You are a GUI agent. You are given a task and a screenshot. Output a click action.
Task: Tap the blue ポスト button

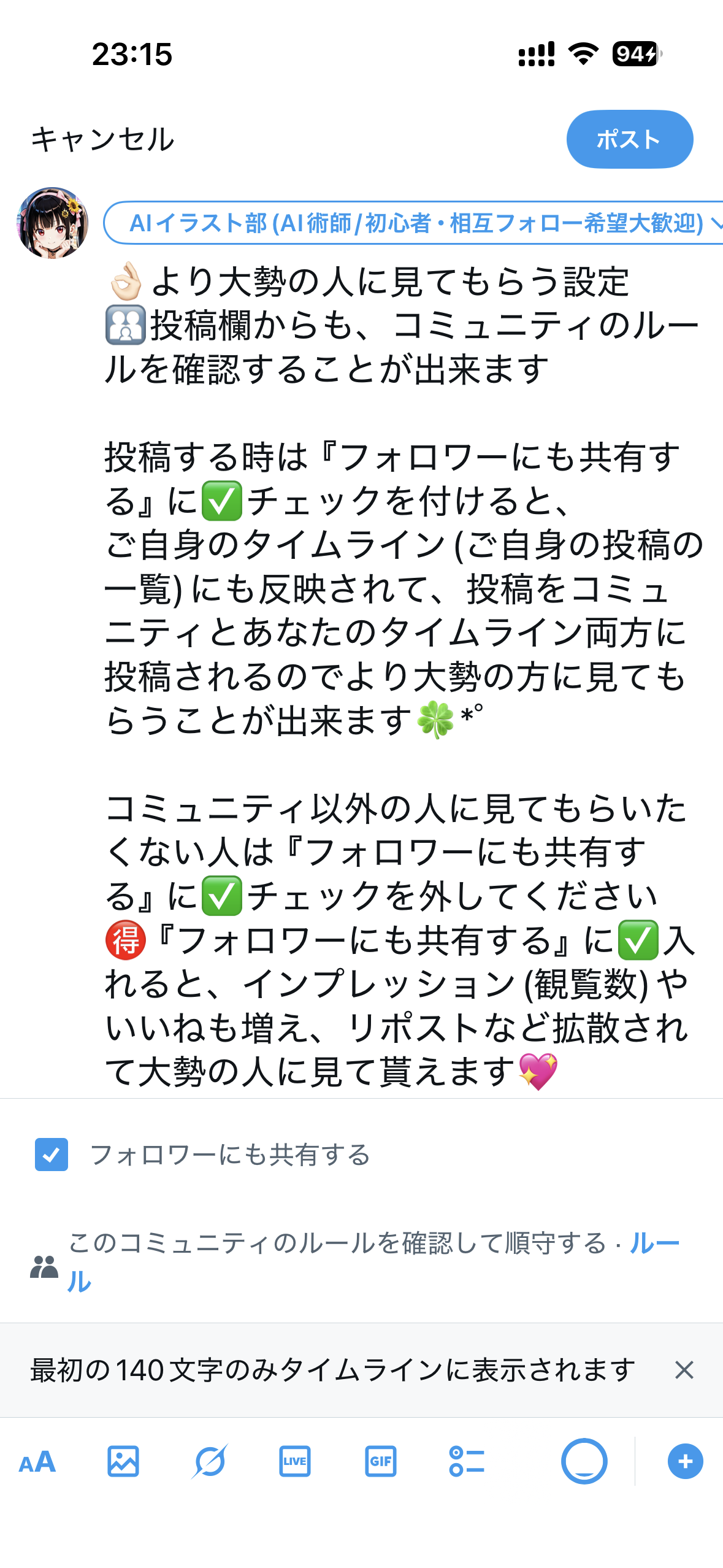click(x=629, y=139)
